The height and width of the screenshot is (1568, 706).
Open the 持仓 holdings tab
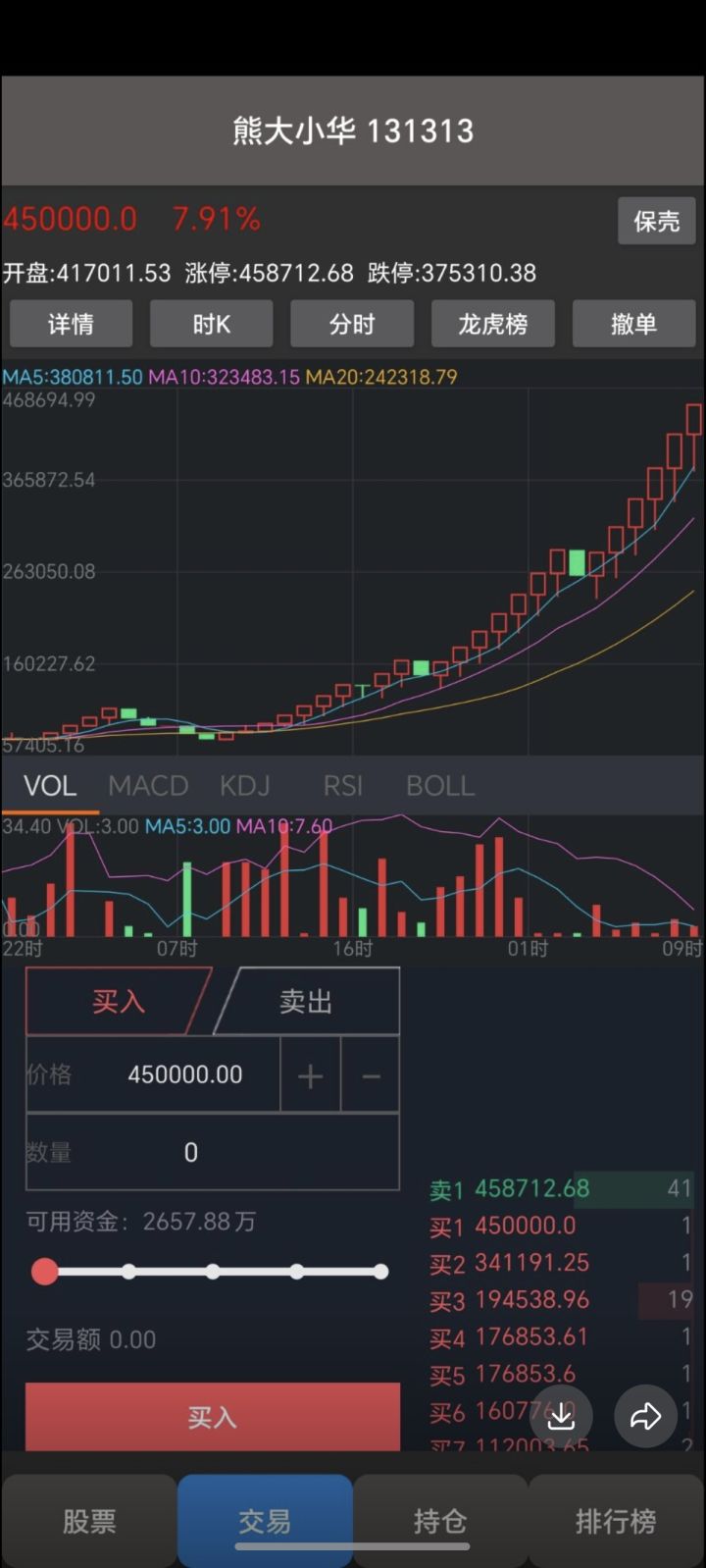[x=439, y=1521]
